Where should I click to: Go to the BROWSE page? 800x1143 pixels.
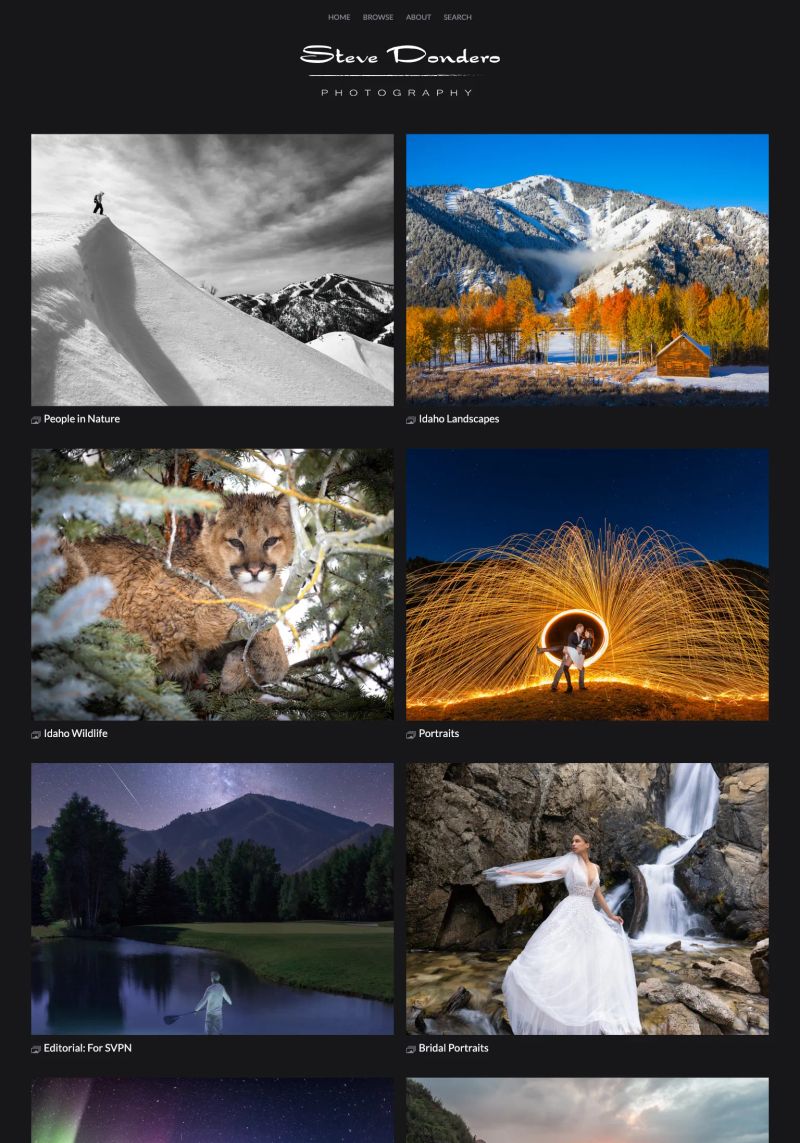[x=378, y=17]
